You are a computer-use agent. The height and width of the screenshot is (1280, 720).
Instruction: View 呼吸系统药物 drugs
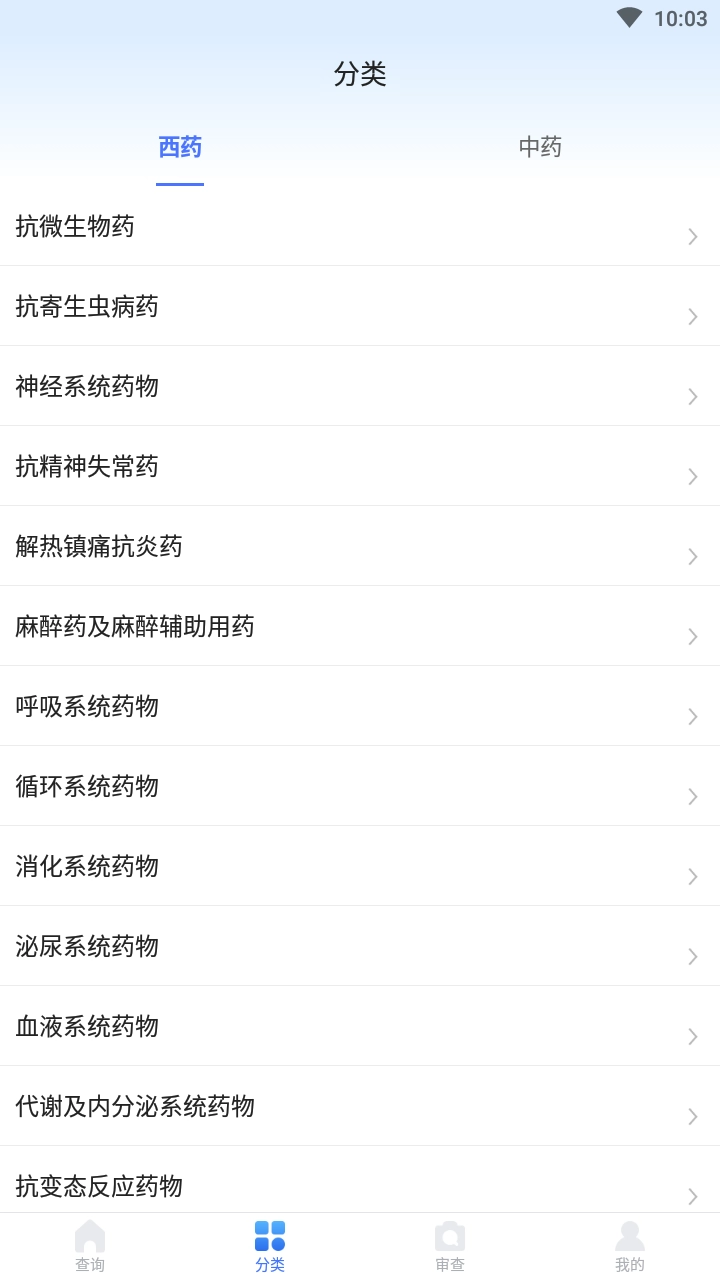360,707
